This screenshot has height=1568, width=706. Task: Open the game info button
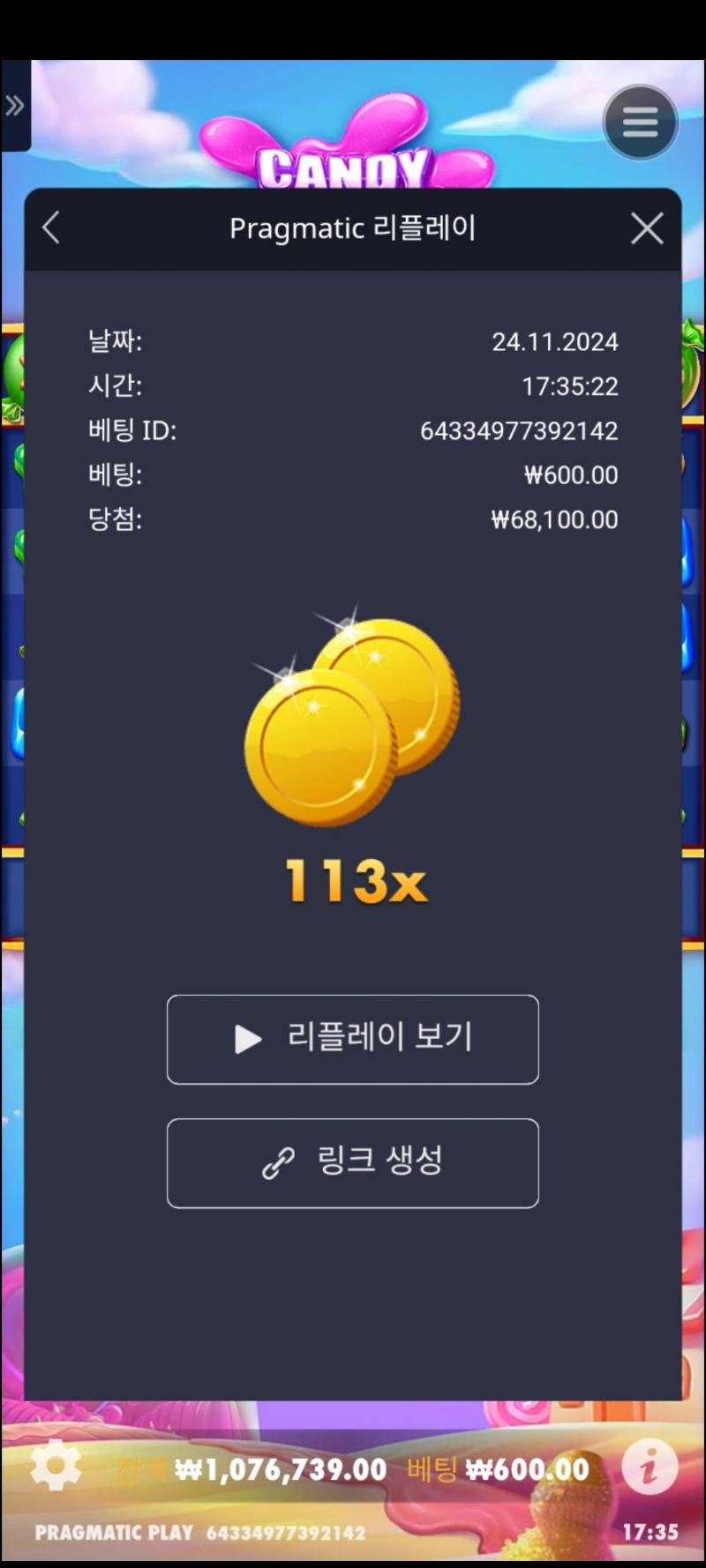coord(650,1467)
